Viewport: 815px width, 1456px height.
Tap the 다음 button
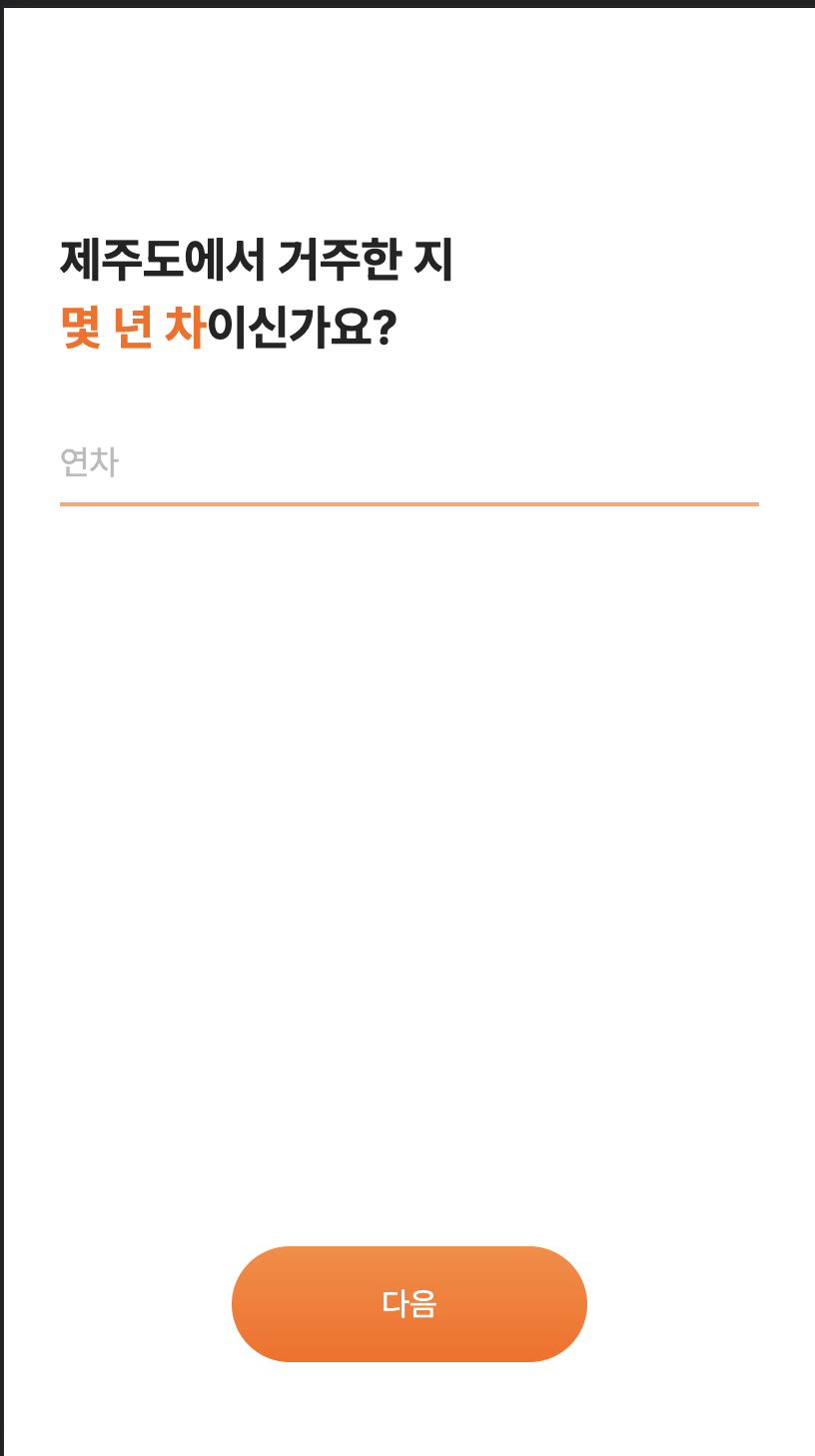coord(408,1303)
